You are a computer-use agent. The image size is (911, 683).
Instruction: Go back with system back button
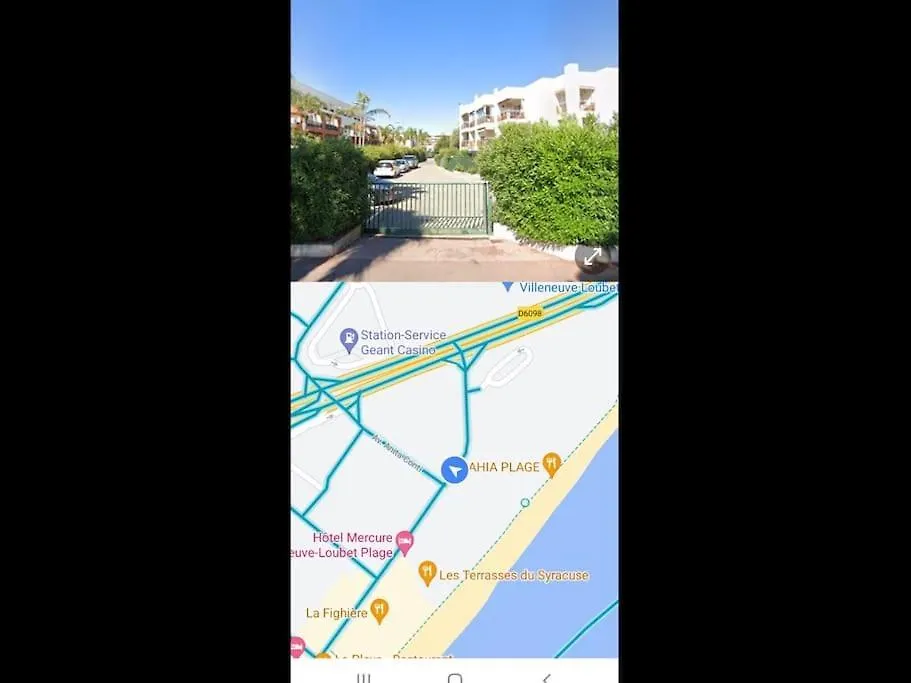546,677
